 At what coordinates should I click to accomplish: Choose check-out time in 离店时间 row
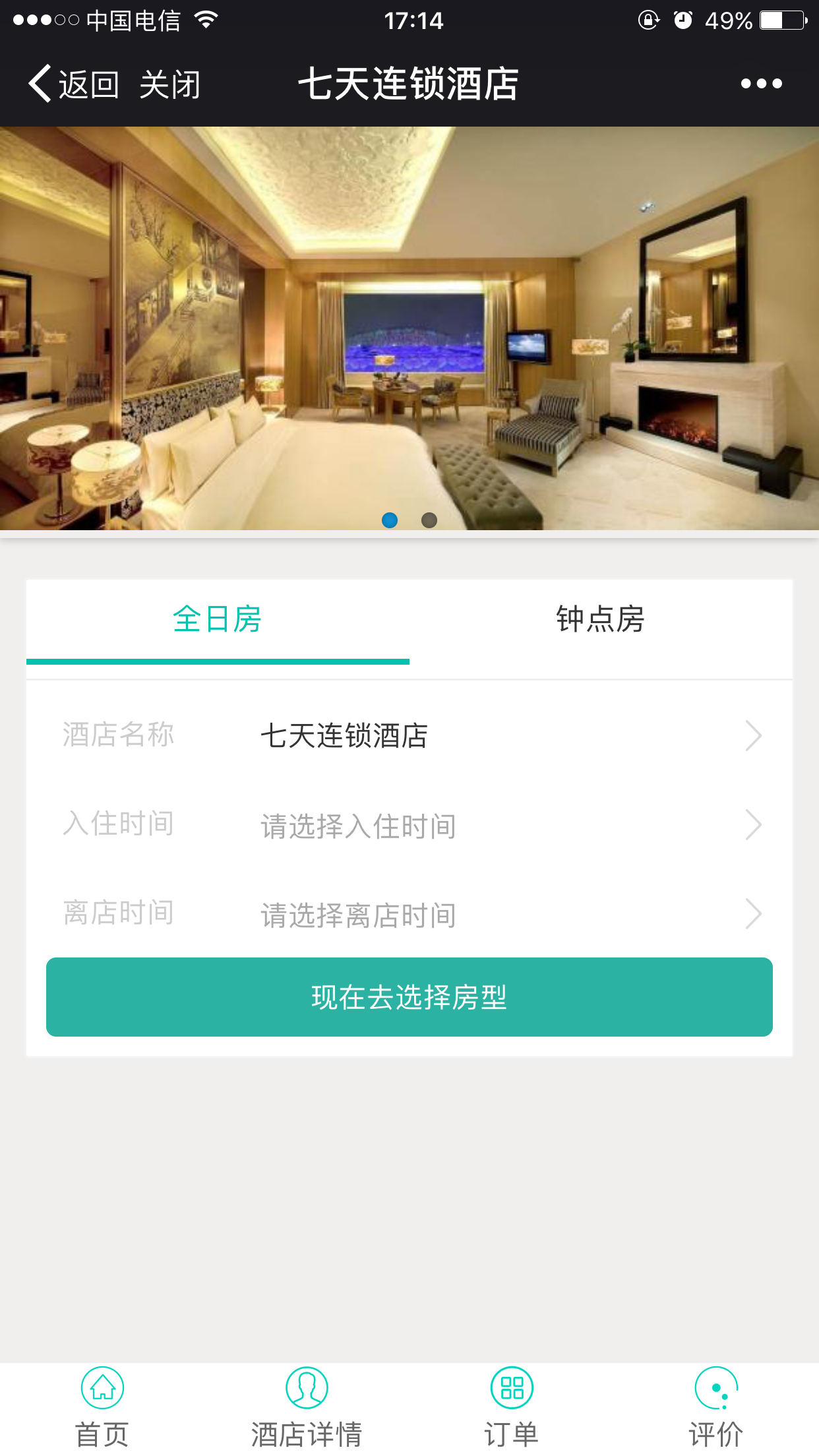point(409,914)
